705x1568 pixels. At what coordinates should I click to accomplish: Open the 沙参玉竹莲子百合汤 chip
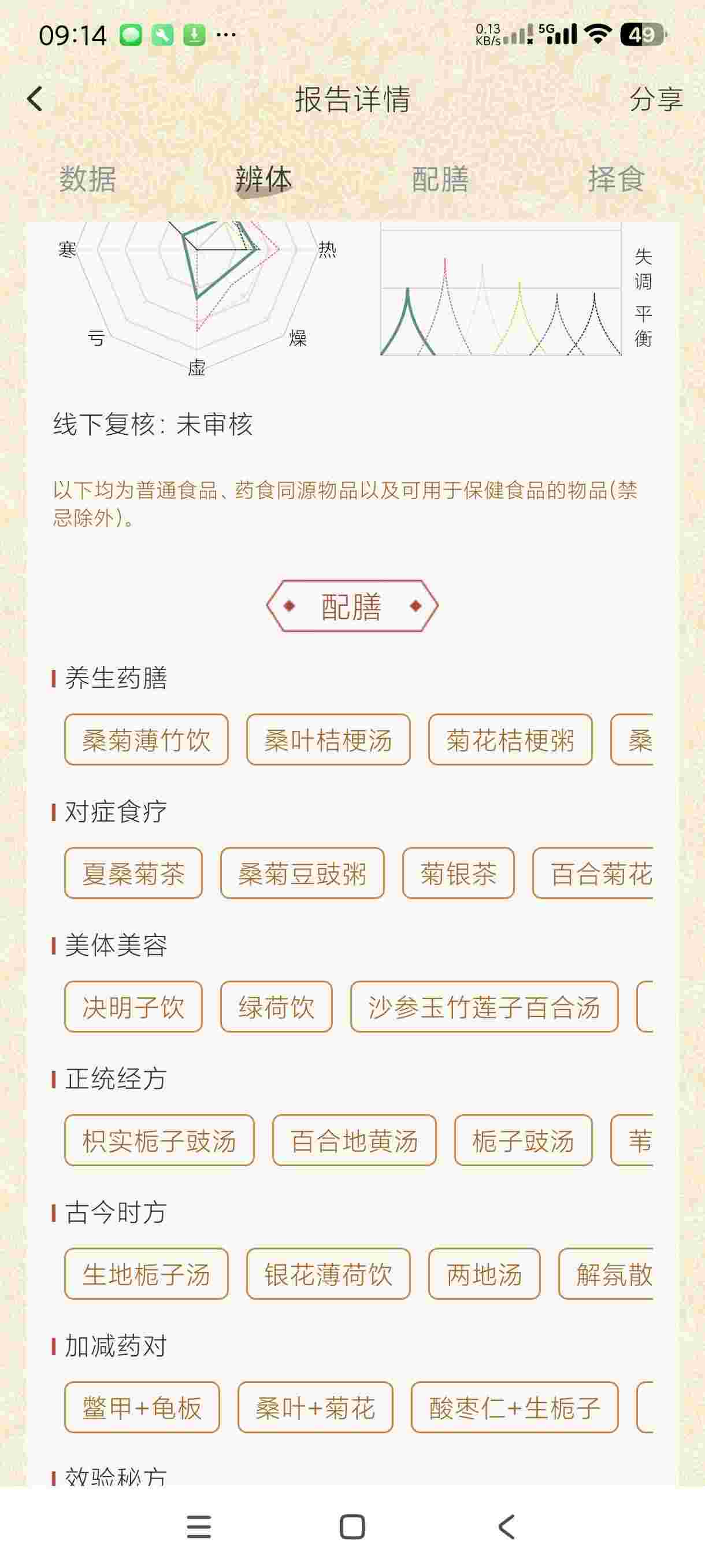[x=484, y=1007]
